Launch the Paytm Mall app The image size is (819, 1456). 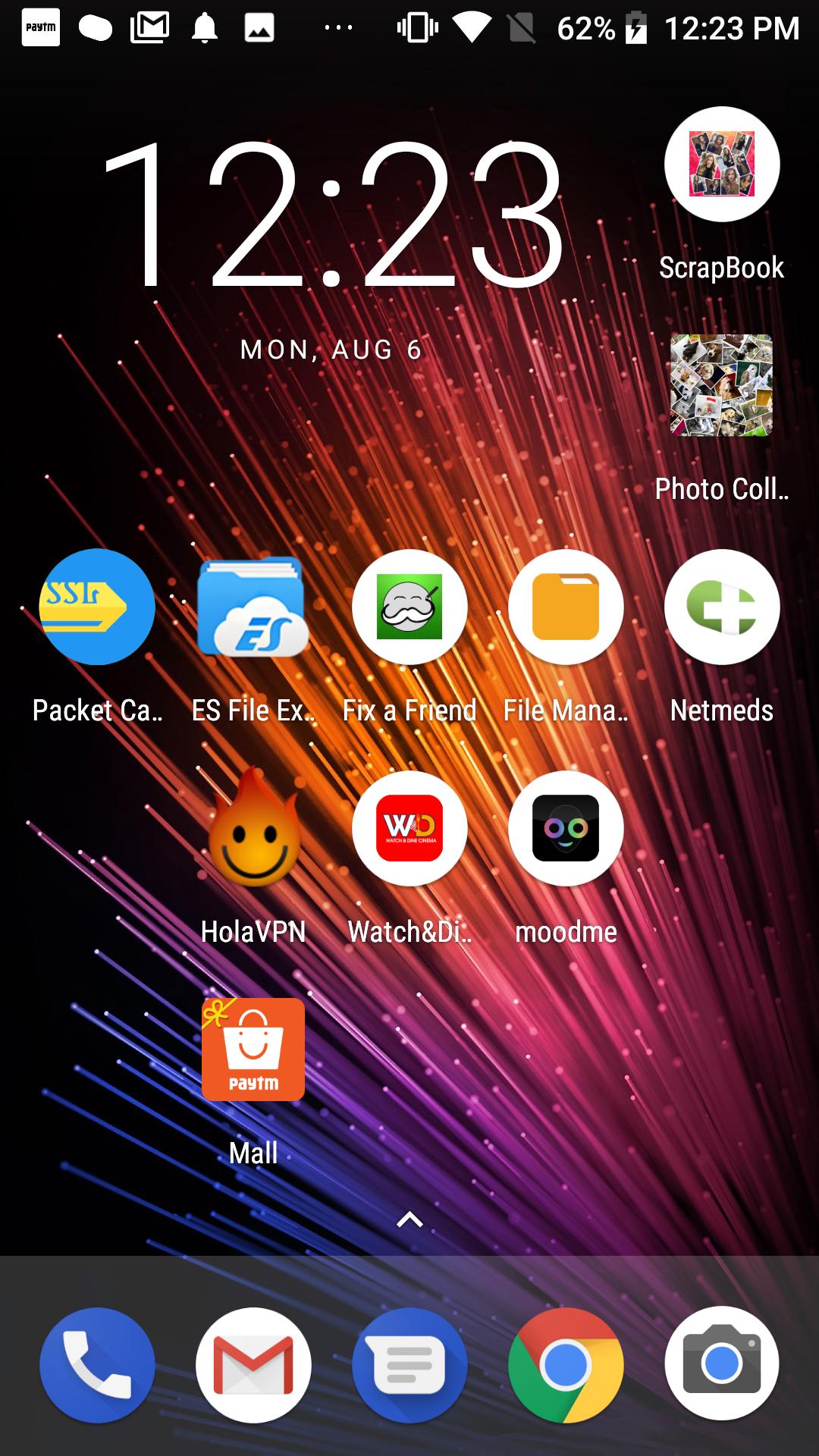click(x=253, y=1050)
